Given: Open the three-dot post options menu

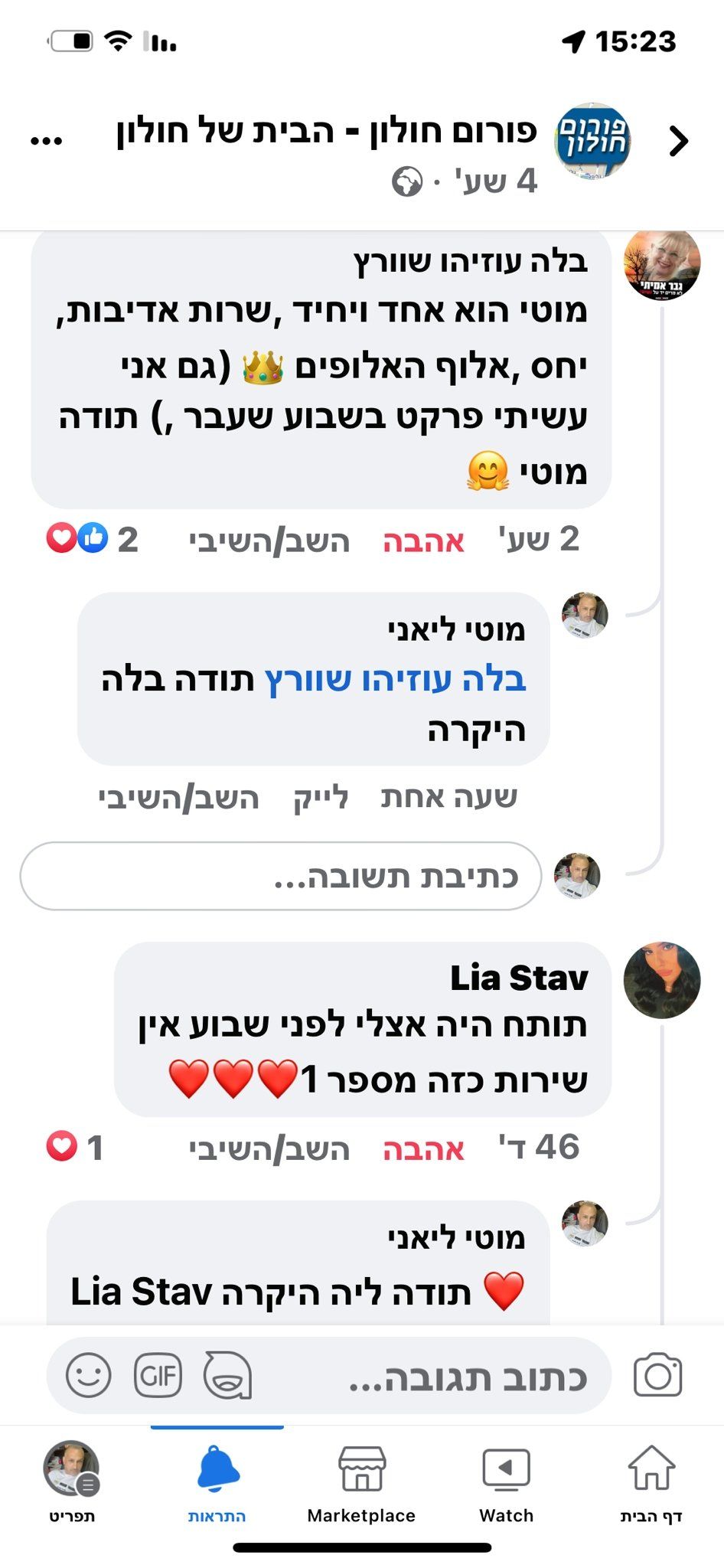Looking at the screenshot, I should click(x=46, y=140).
